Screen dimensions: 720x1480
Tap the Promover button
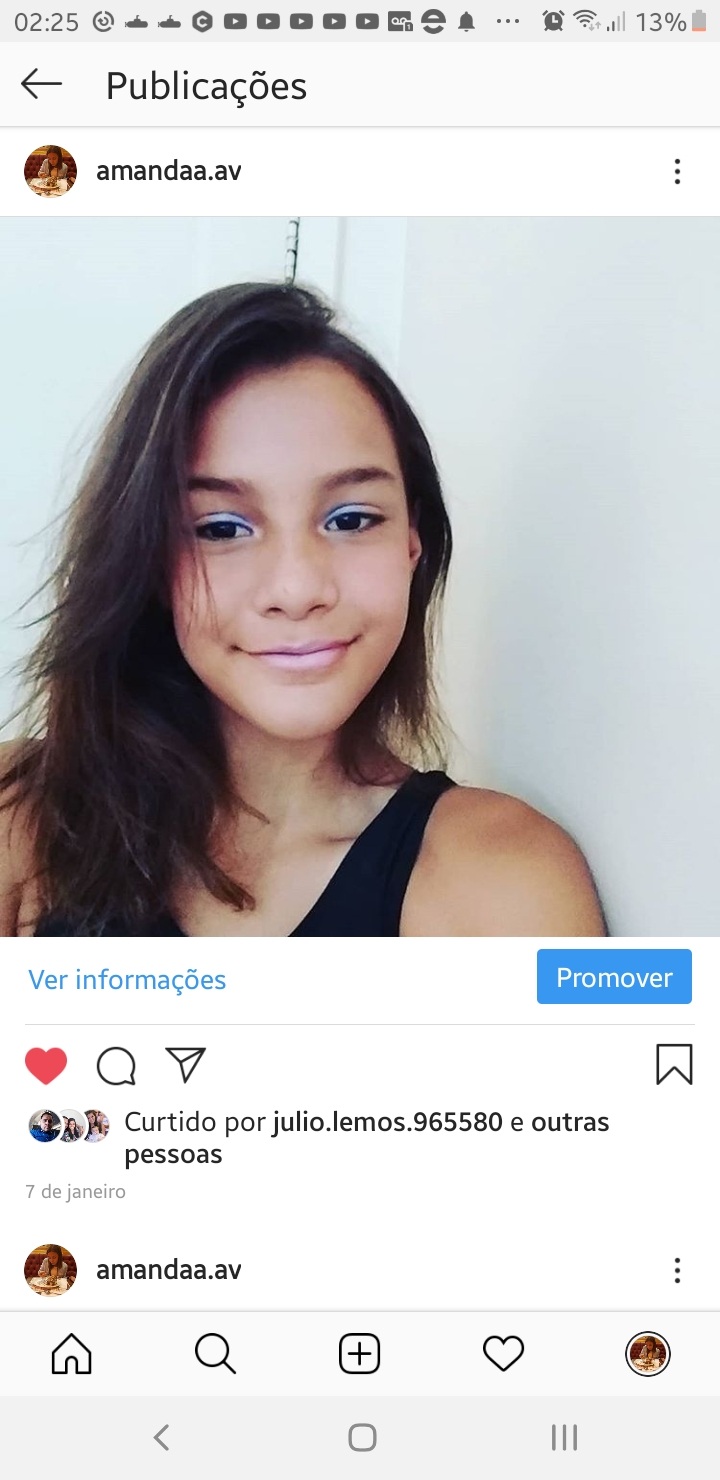click(614, 977)
